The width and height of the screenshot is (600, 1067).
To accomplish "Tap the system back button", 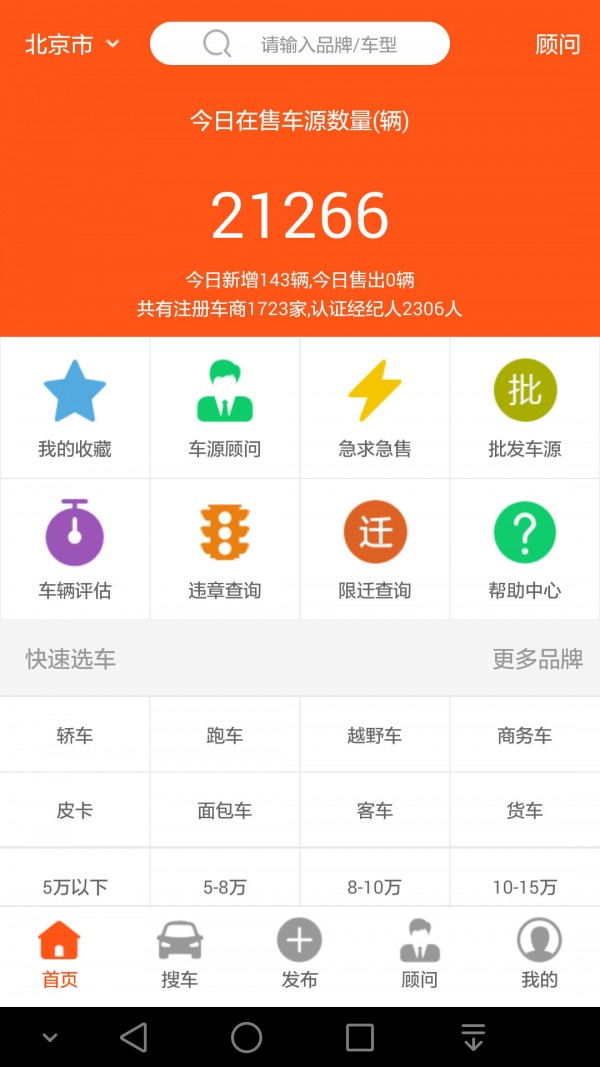I will pos(134,1037).
